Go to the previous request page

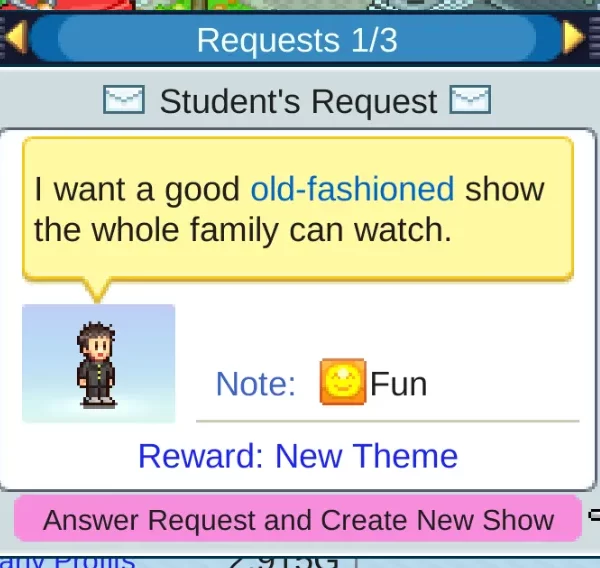pyautogui.click(x=14, y=40)
